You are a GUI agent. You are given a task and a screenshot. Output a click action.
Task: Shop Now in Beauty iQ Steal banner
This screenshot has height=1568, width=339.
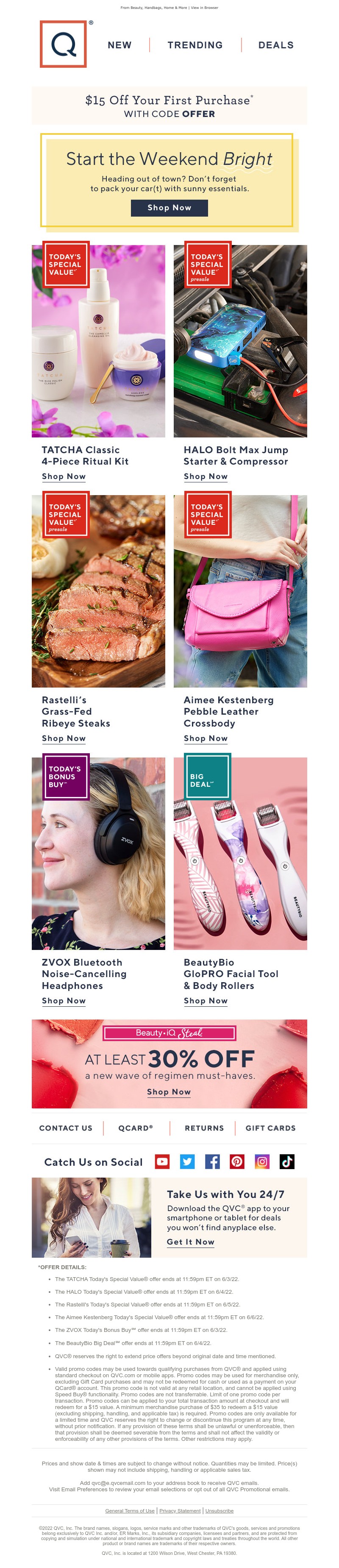tap(169, 1092)
